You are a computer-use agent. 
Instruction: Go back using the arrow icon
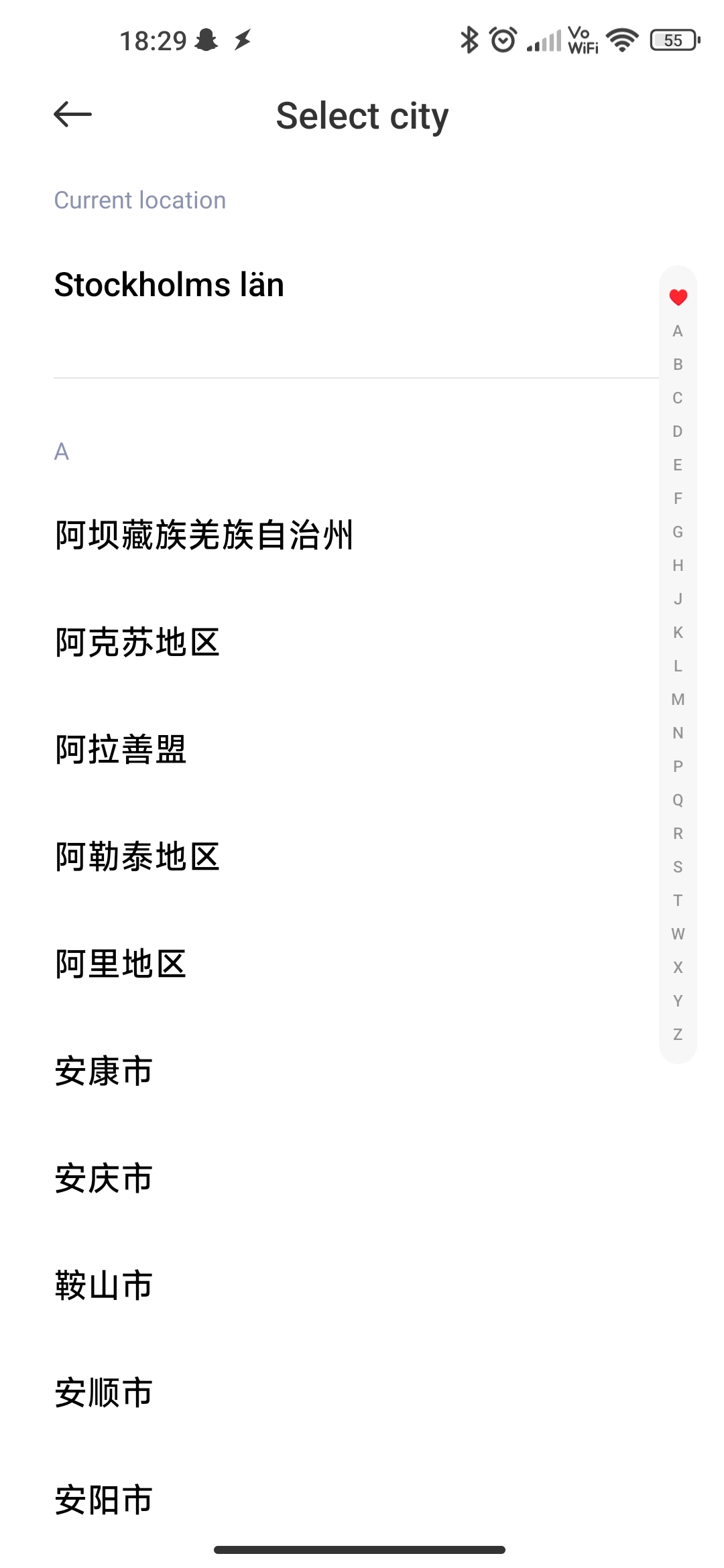pos(72,115)
